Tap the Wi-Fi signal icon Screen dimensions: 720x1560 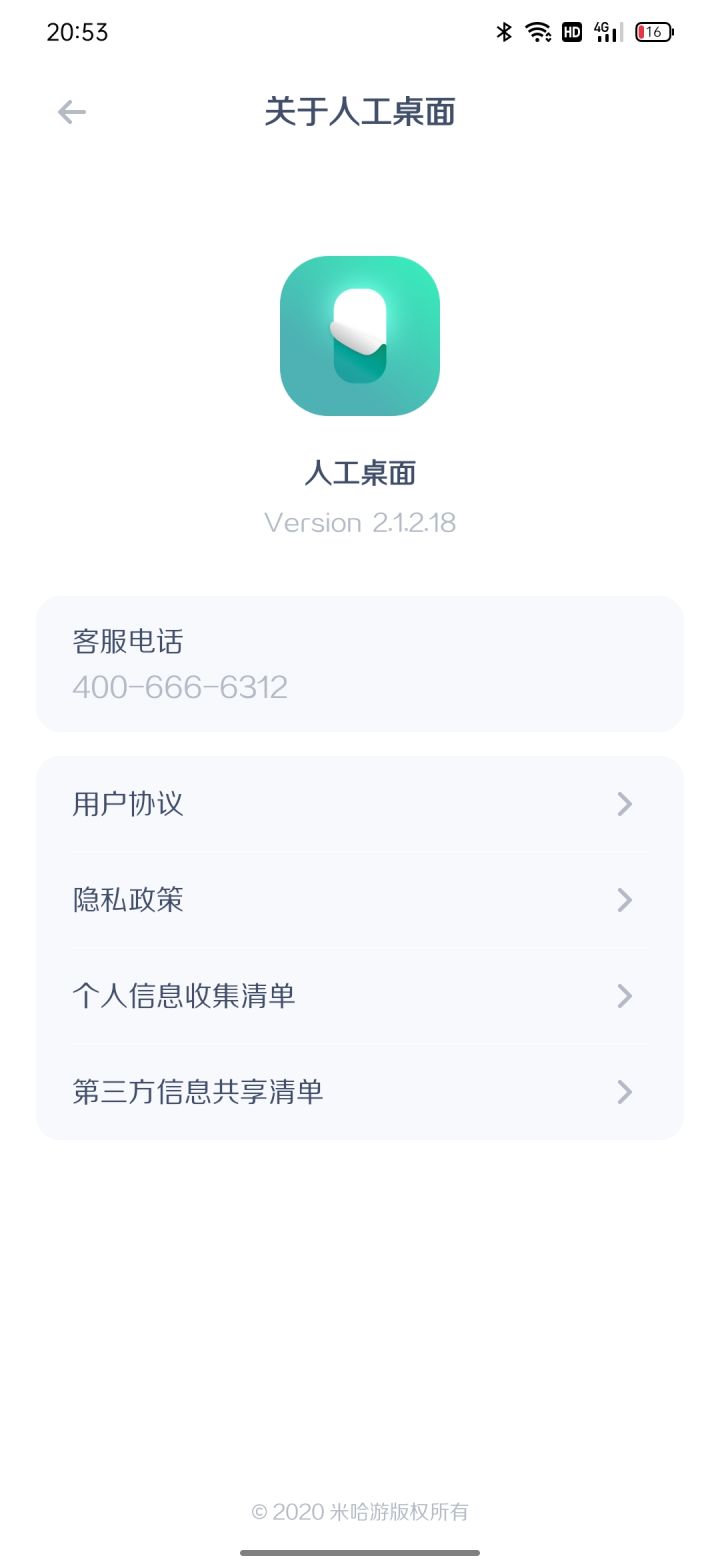tap(538, 32)
